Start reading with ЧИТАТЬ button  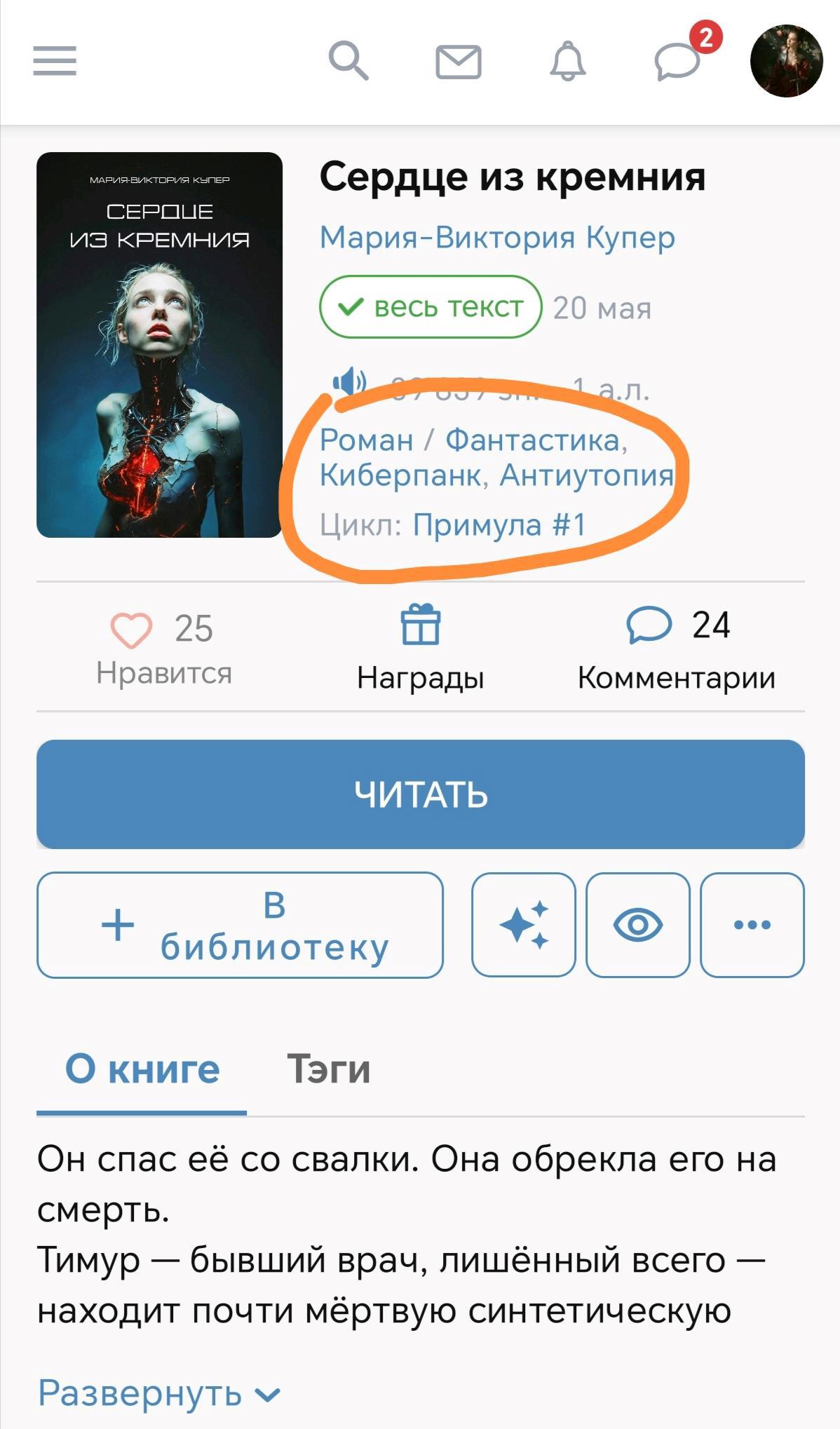click(x=420, y=794)
